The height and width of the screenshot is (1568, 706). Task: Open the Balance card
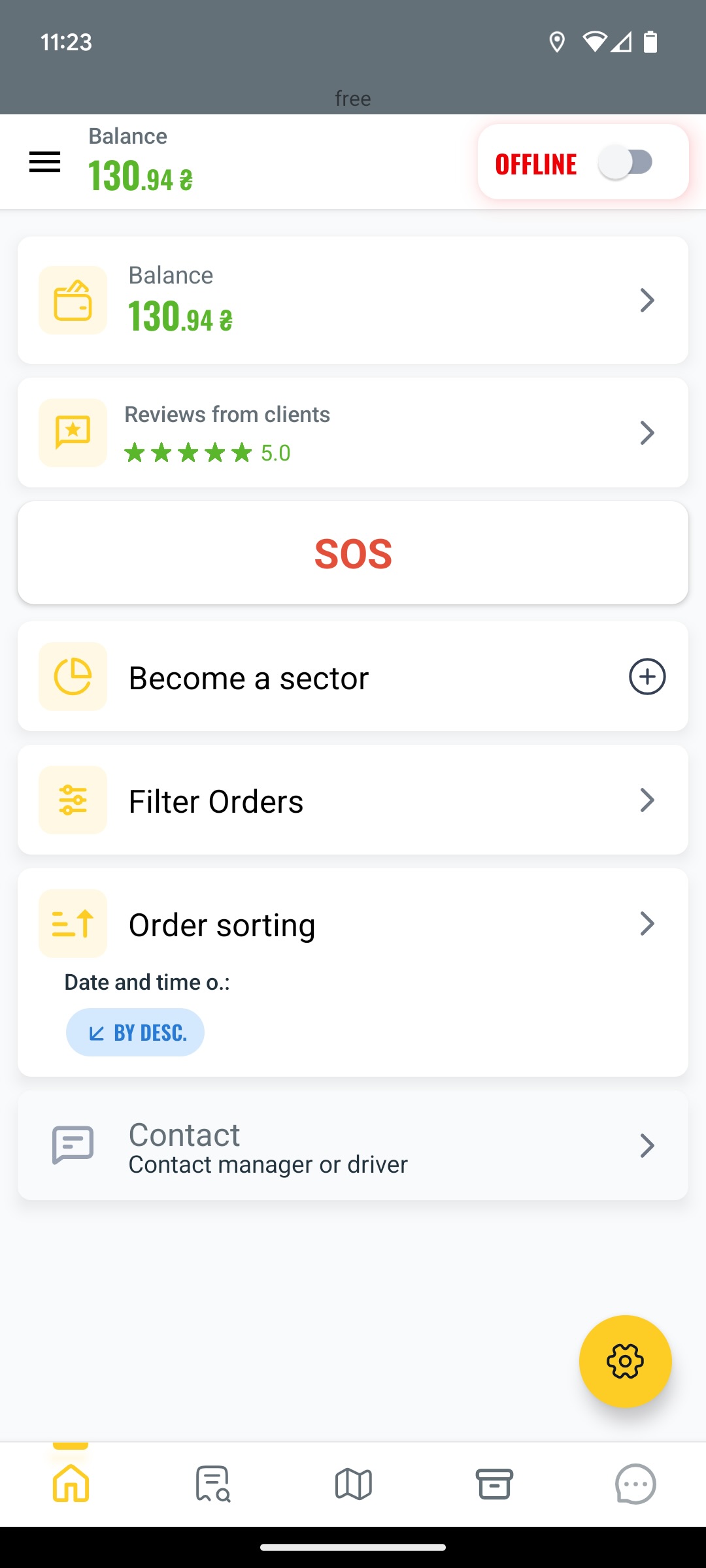coord(353,300)
